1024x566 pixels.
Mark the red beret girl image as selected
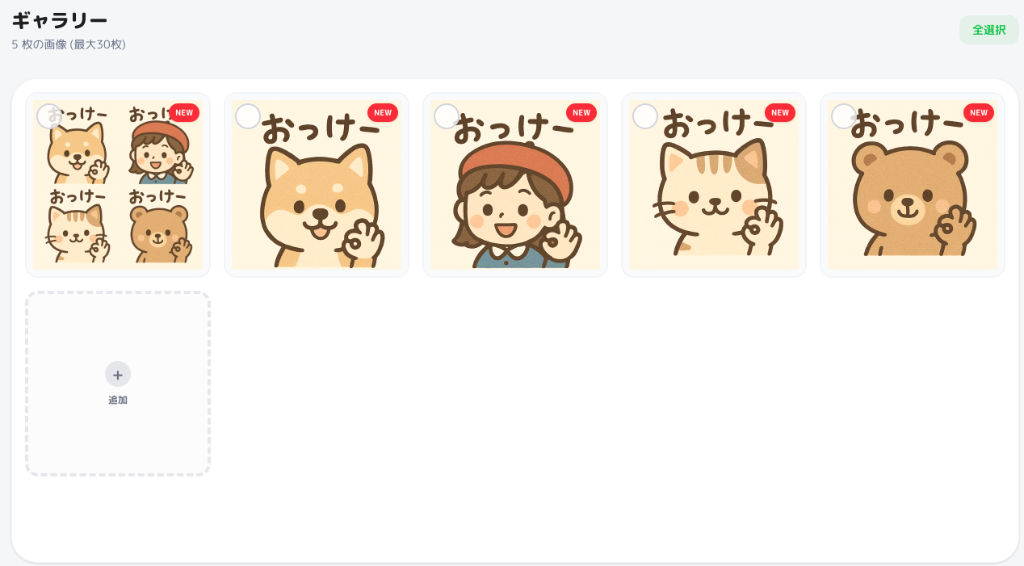tap(447, 117)
